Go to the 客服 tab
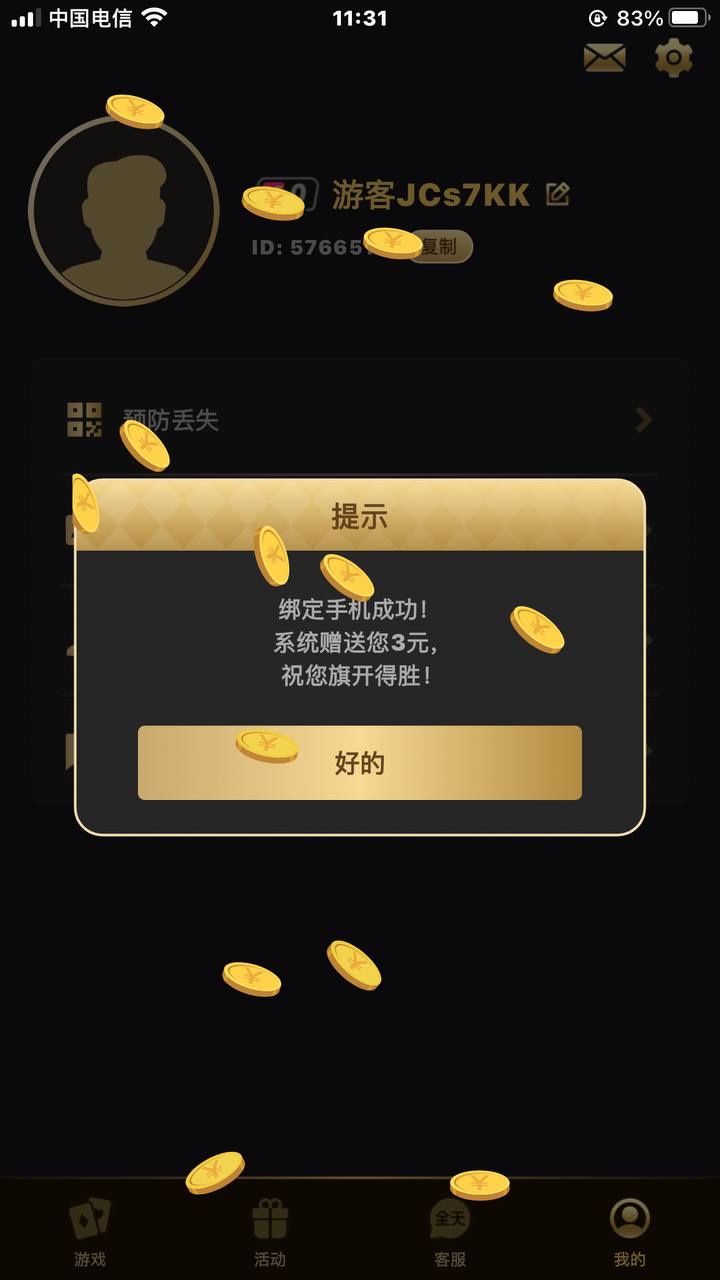 coord(450,1232)
